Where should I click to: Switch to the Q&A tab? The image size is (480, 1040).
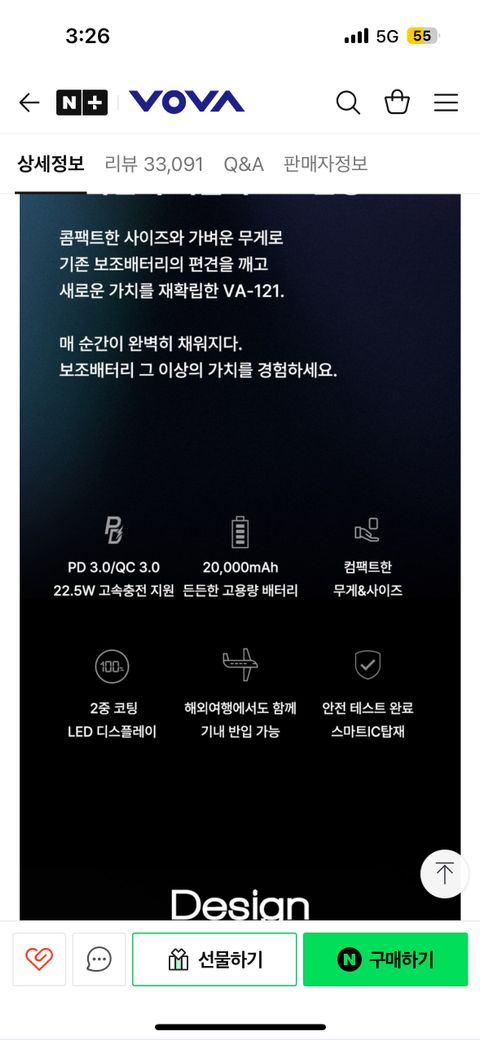[243, 164]
